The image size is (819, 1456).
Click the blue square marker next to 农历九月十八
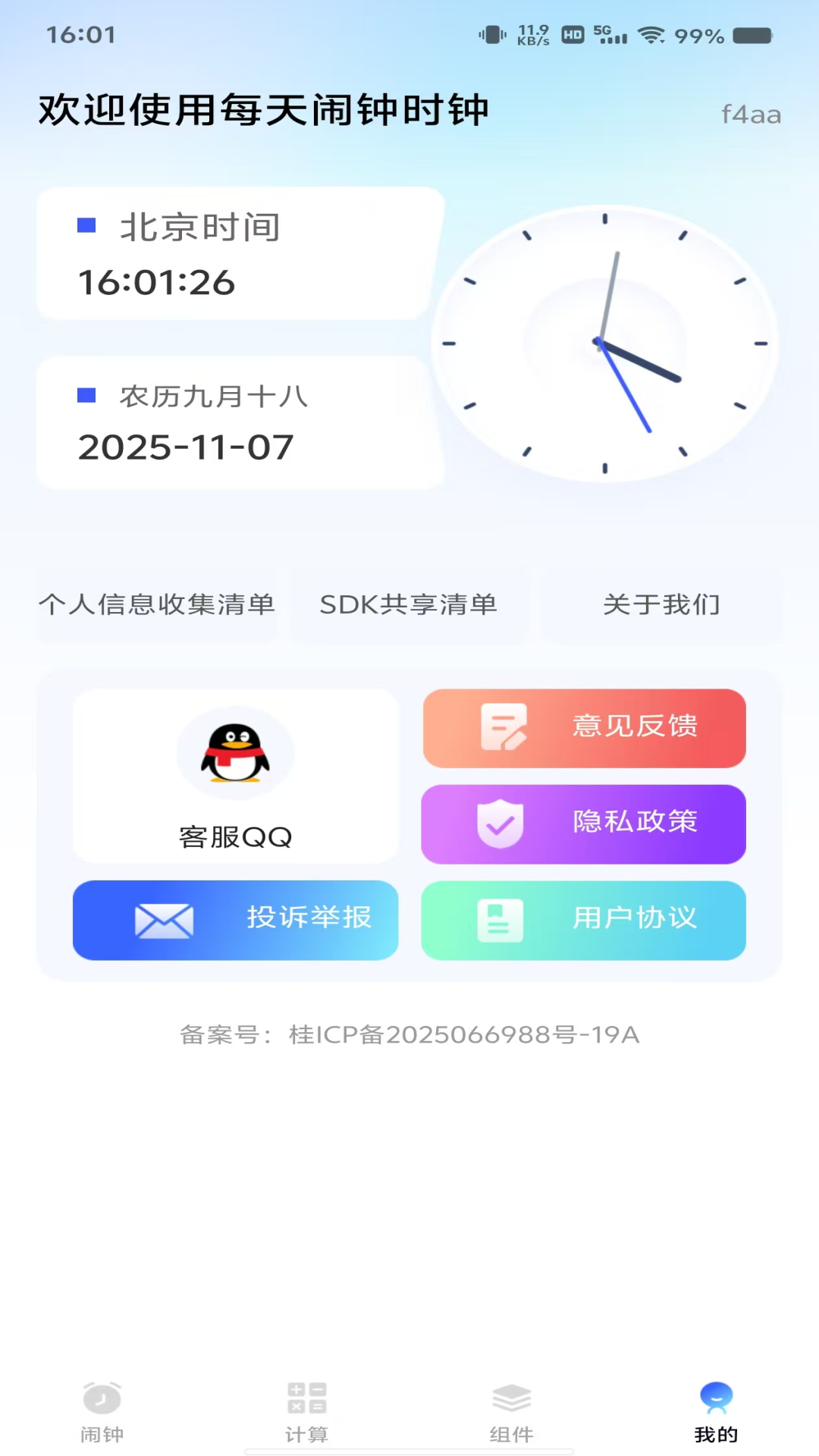coord(88,394)
